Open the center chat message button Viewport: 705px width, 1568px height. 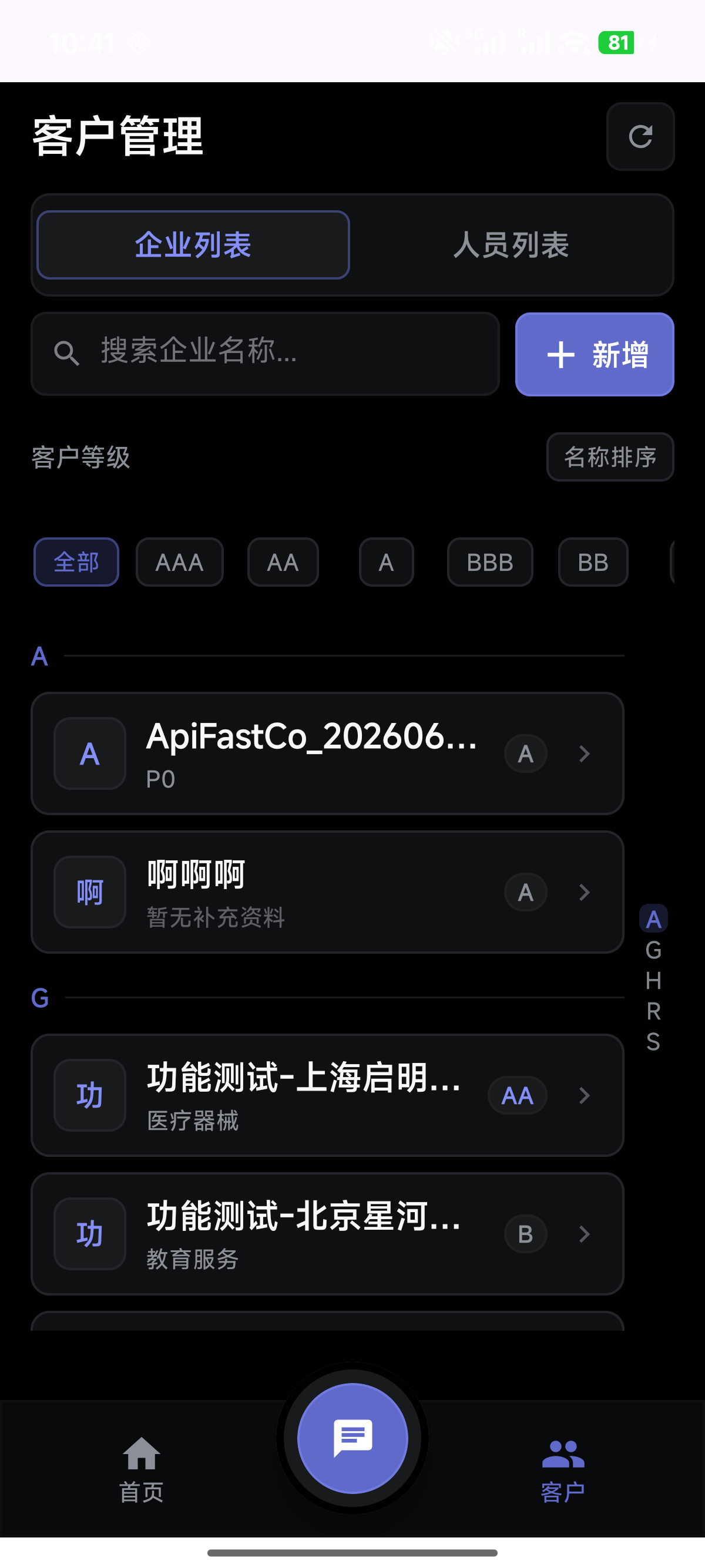coord(352,1438)
